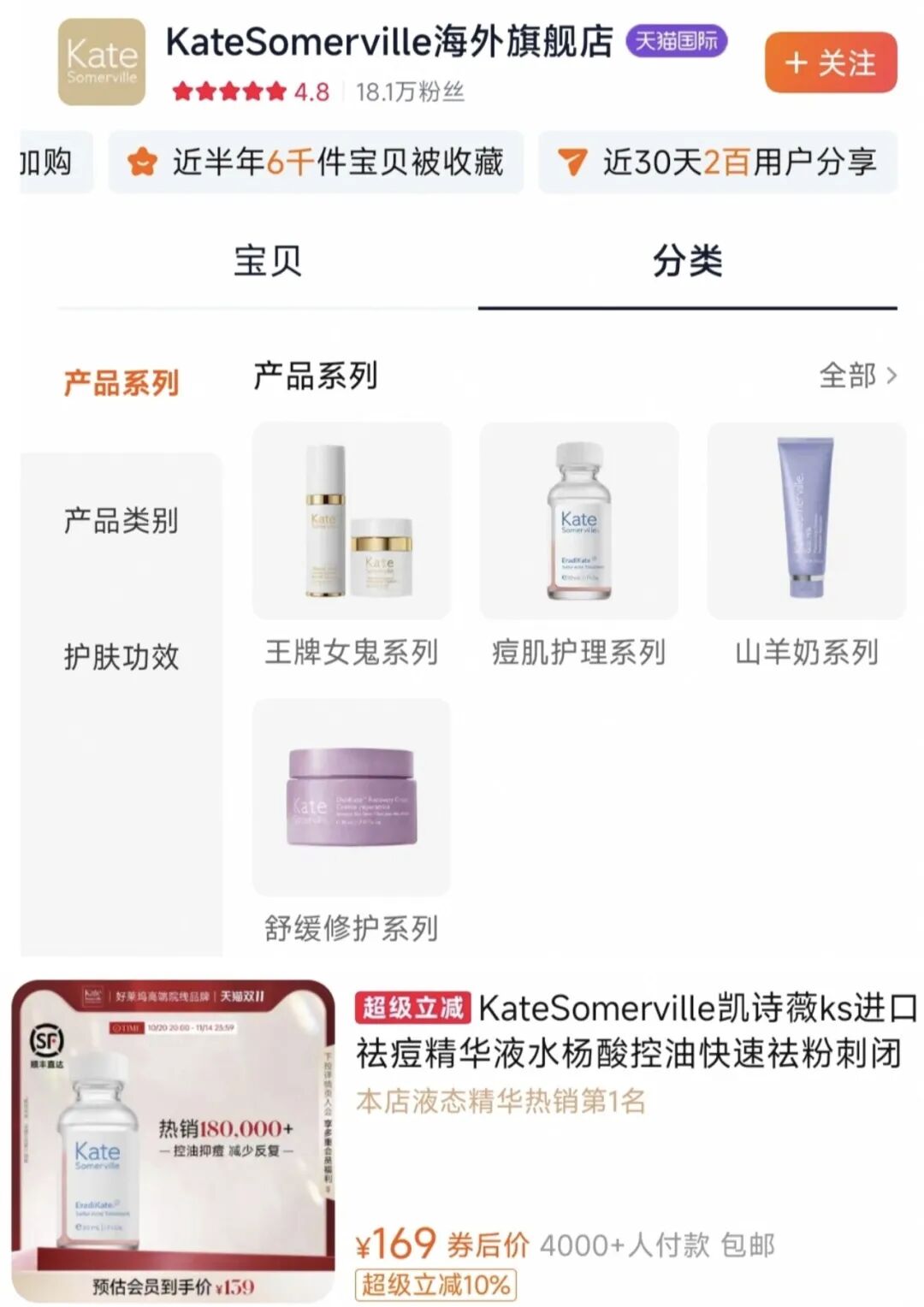
Task: View 全部 product series
Action: point(857,376)
